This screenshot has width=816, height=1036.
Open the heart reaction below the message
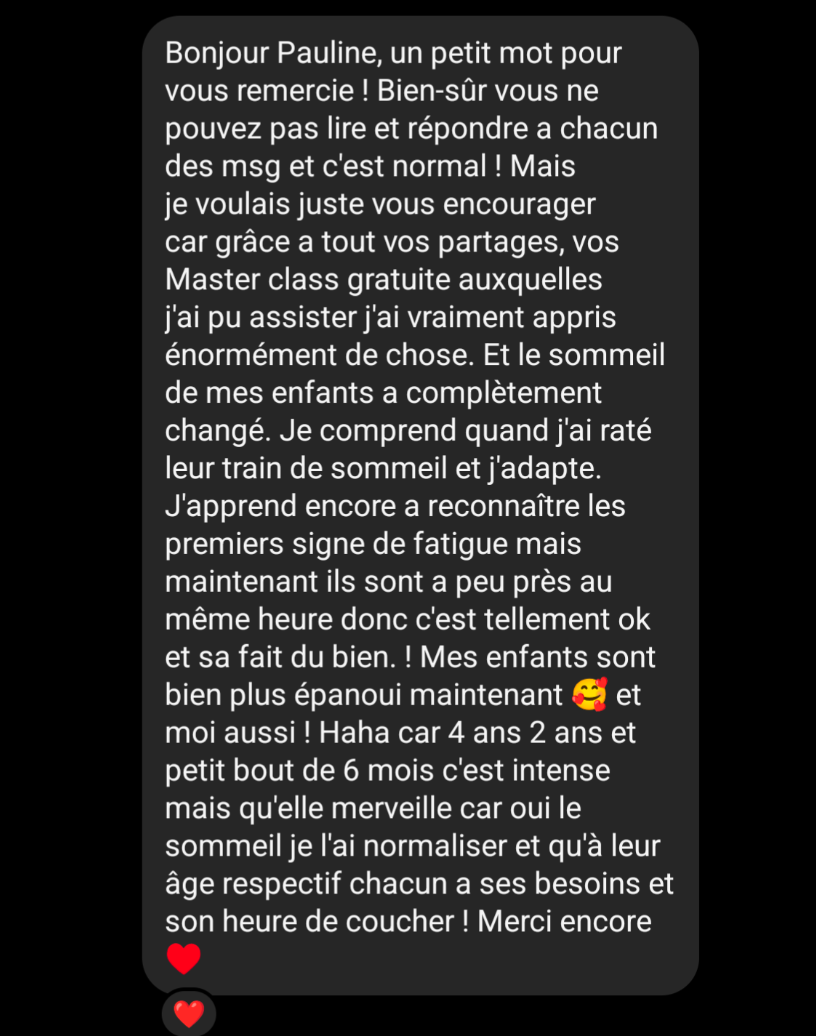click(x=188, y=1014)
